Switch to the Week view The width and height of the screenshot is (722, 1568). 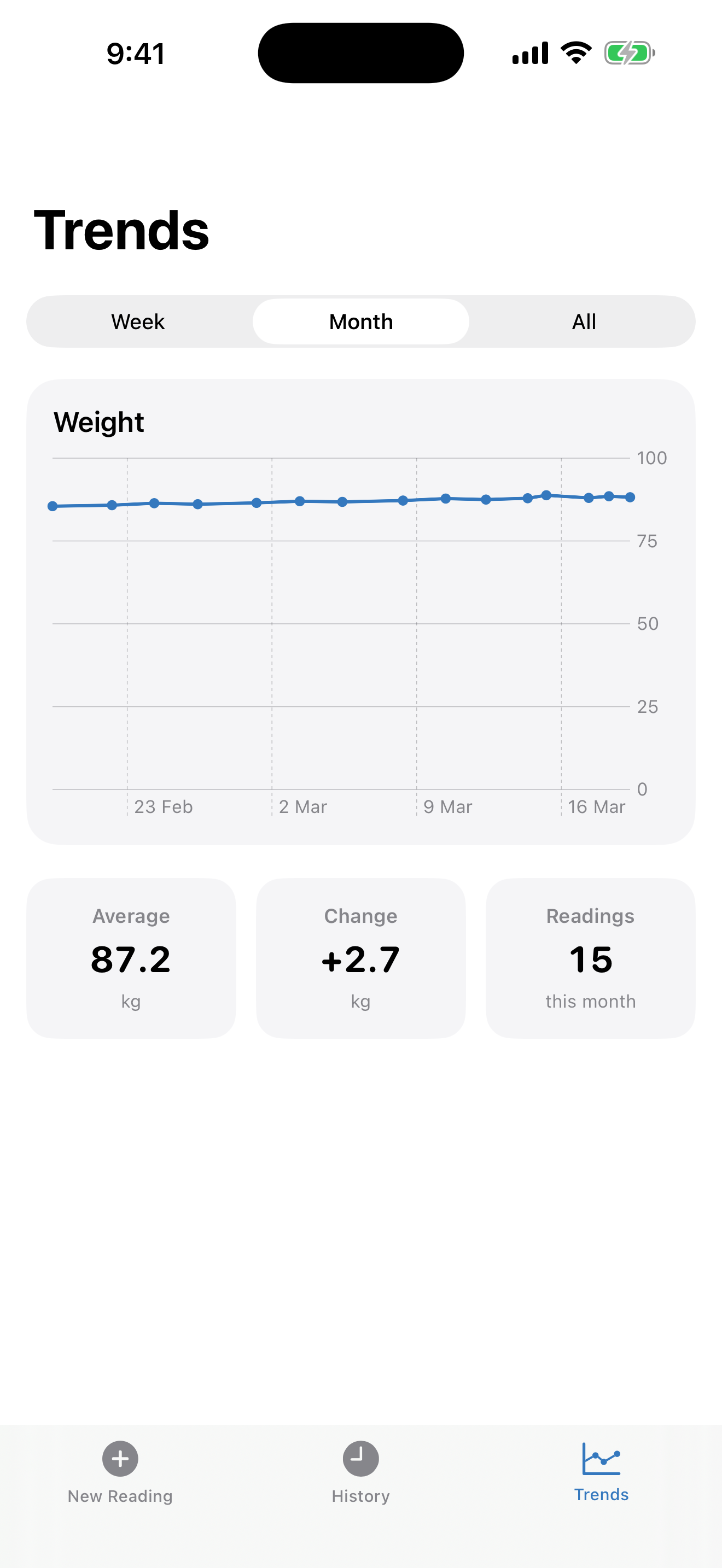tap(138, 321)
